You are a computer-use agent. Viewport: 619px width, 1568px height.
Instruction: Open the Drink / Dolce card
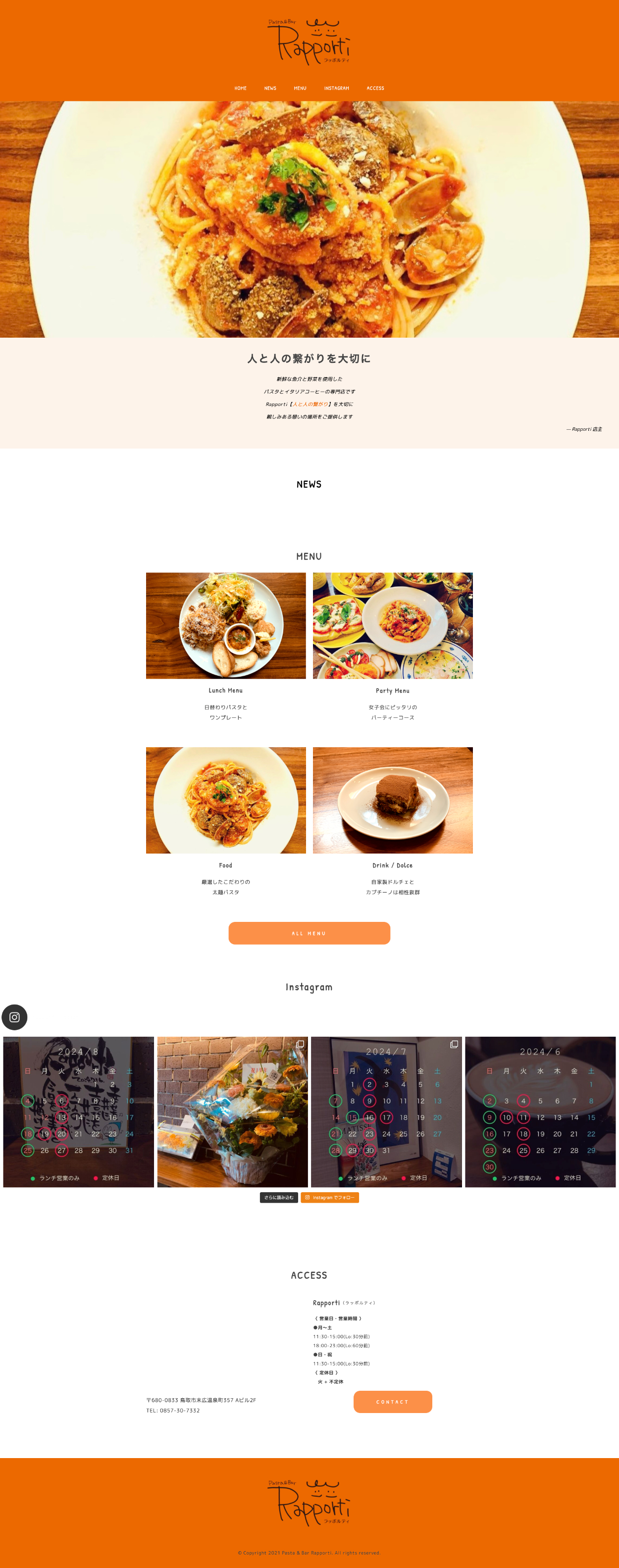click(393, 800)
